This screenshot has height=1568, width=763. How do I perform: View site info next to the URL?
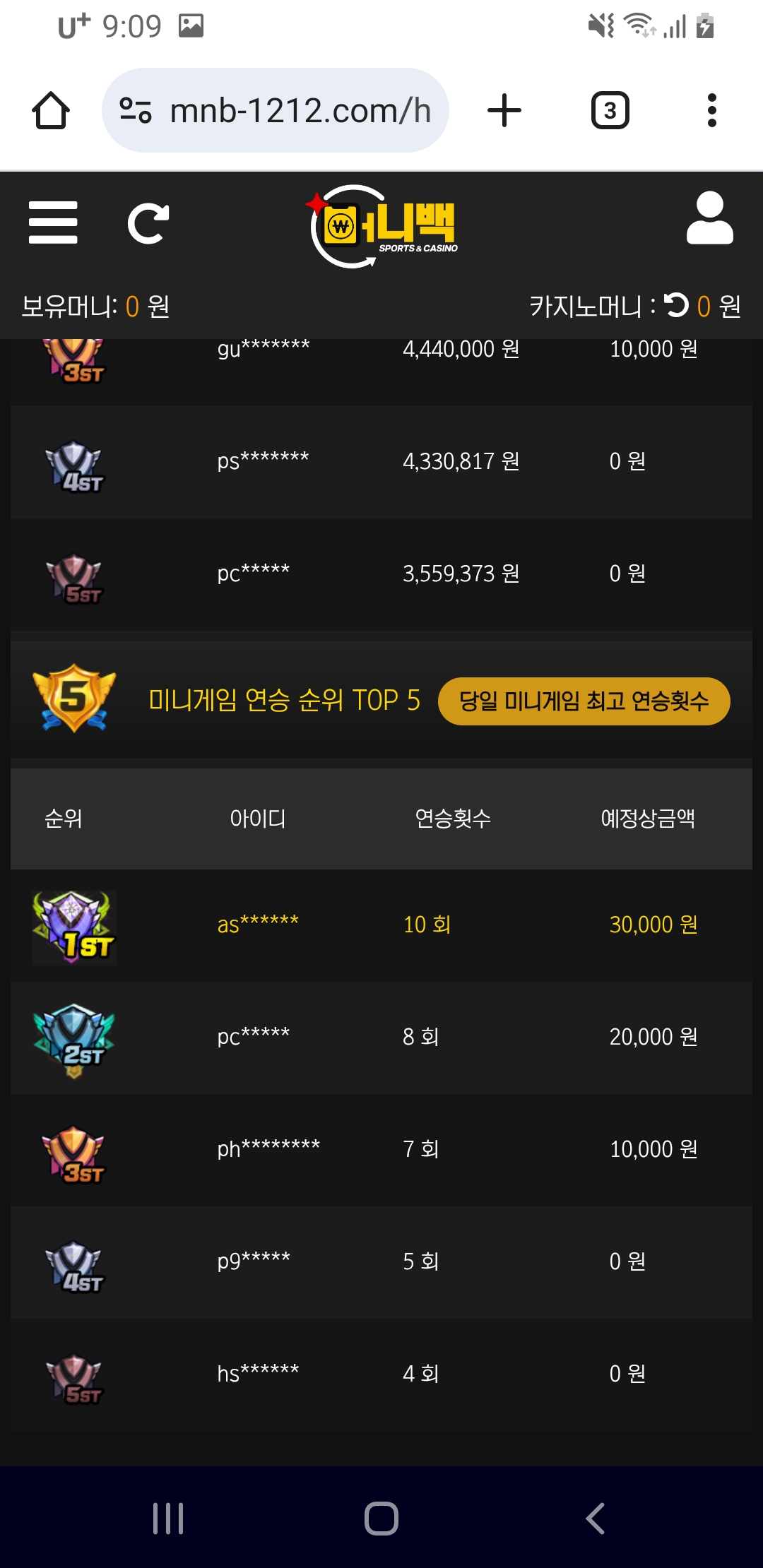[x=135, y=111]
